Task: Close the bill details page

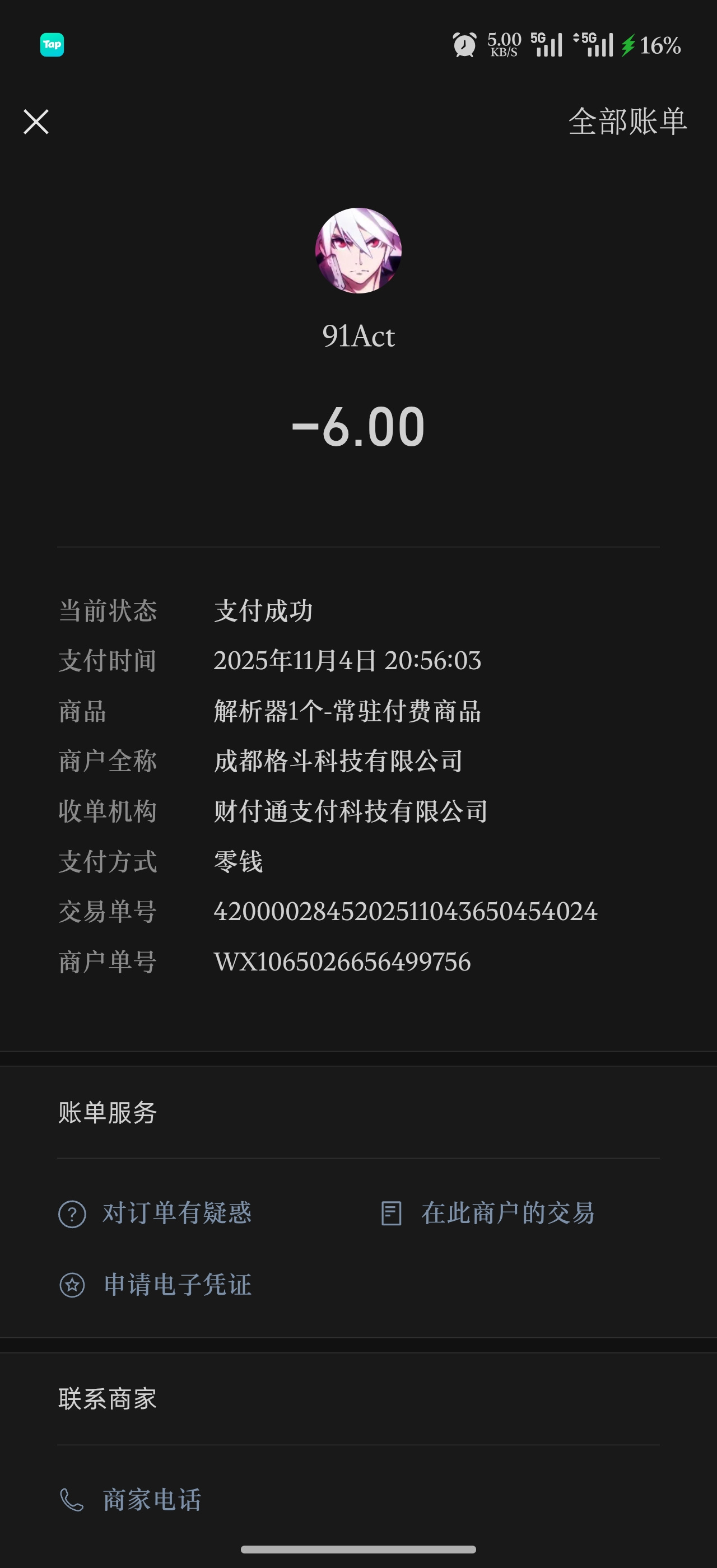Action: [x=36, y=122]
